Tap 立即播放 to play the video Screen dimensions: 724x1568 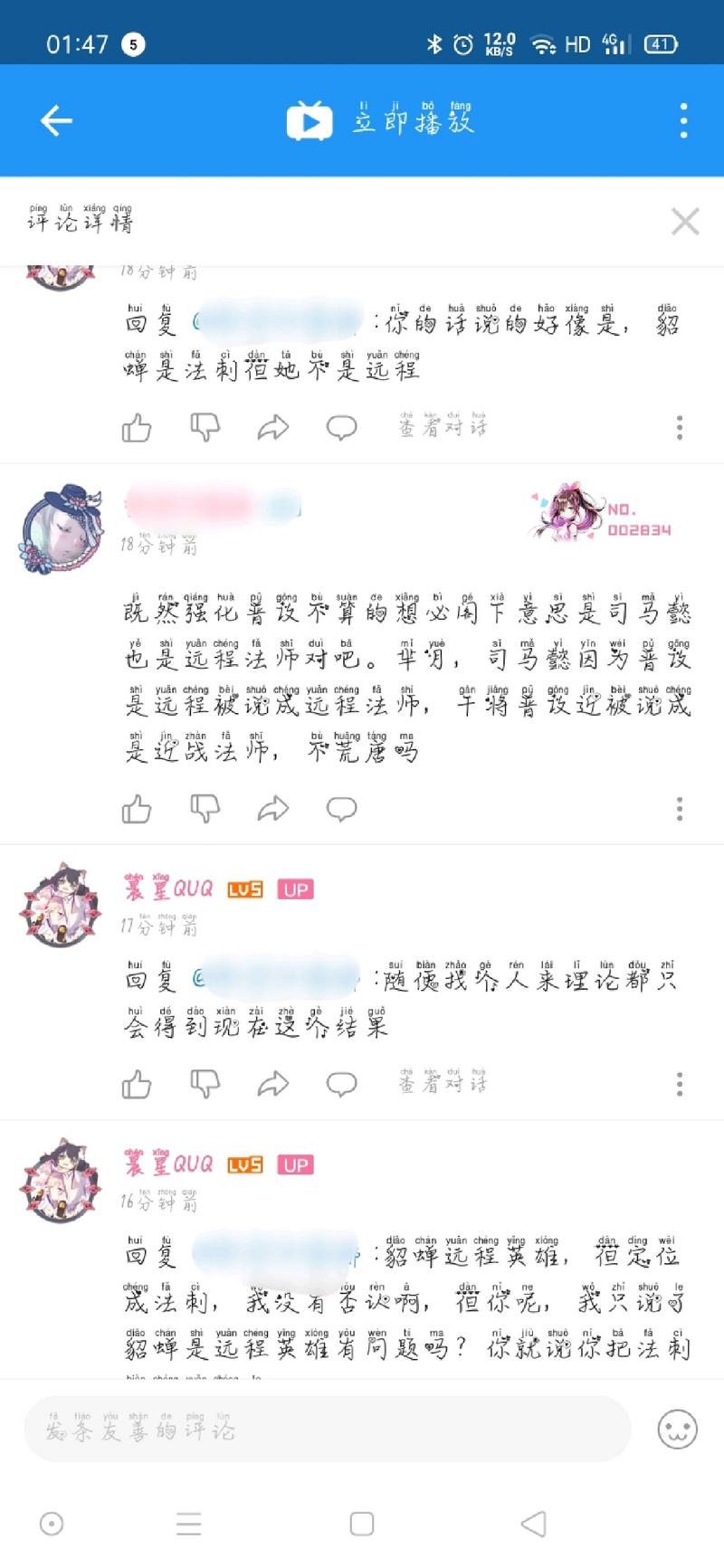[382, 120]
